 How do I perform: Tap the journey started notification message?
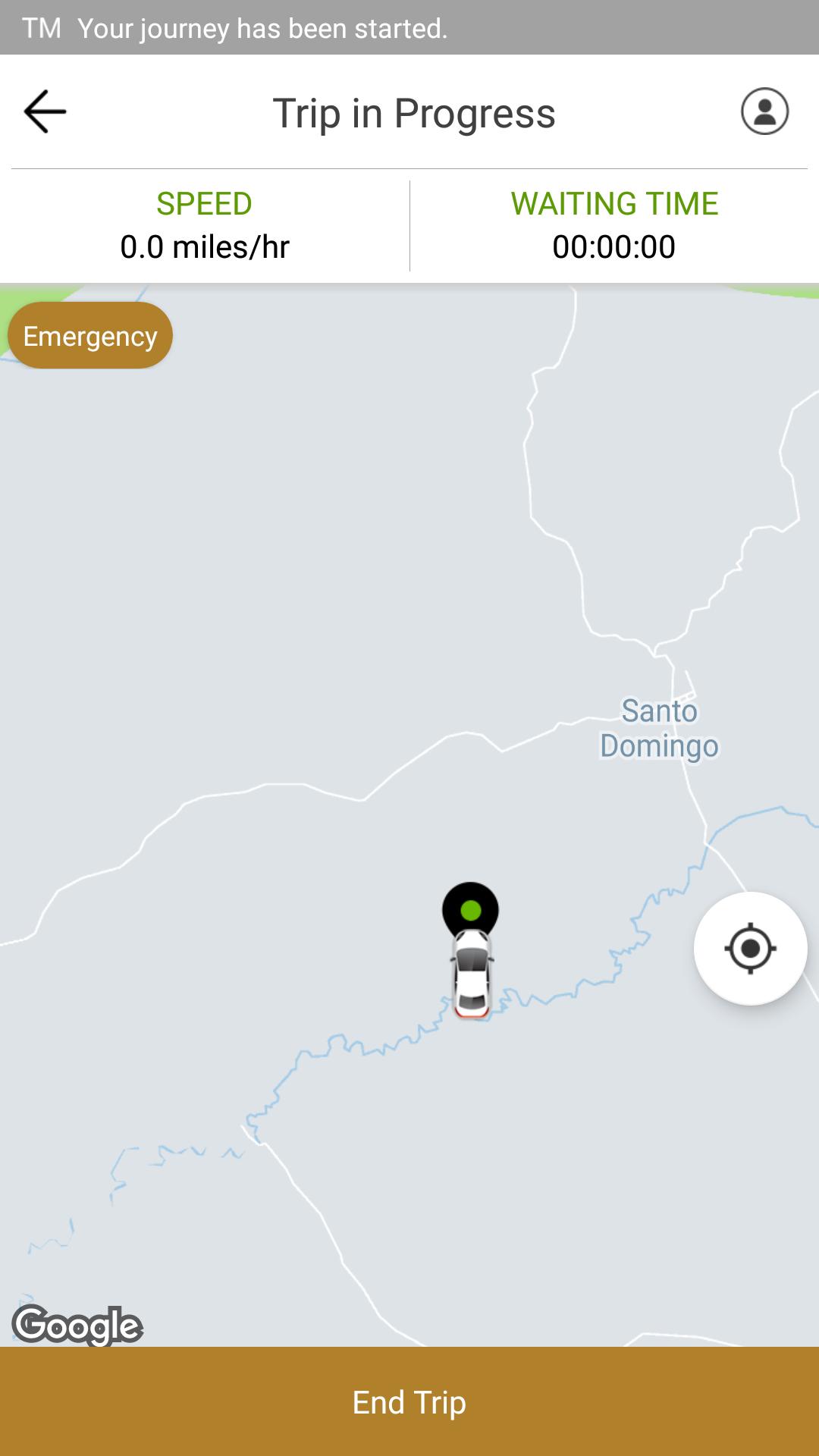(263, 30)
